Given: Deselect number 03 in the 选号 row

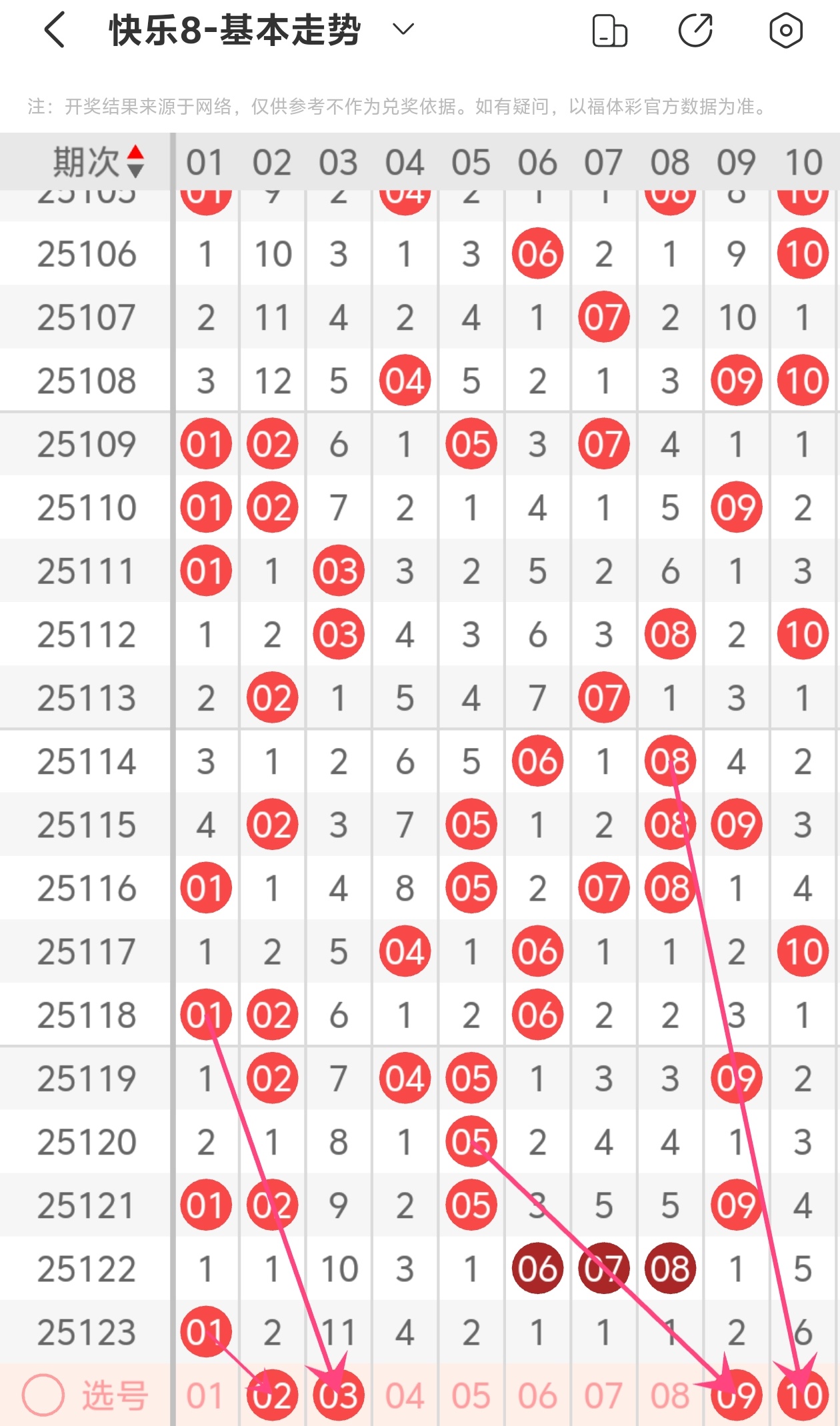Looking at the screenshot, I should point(339,1395).
